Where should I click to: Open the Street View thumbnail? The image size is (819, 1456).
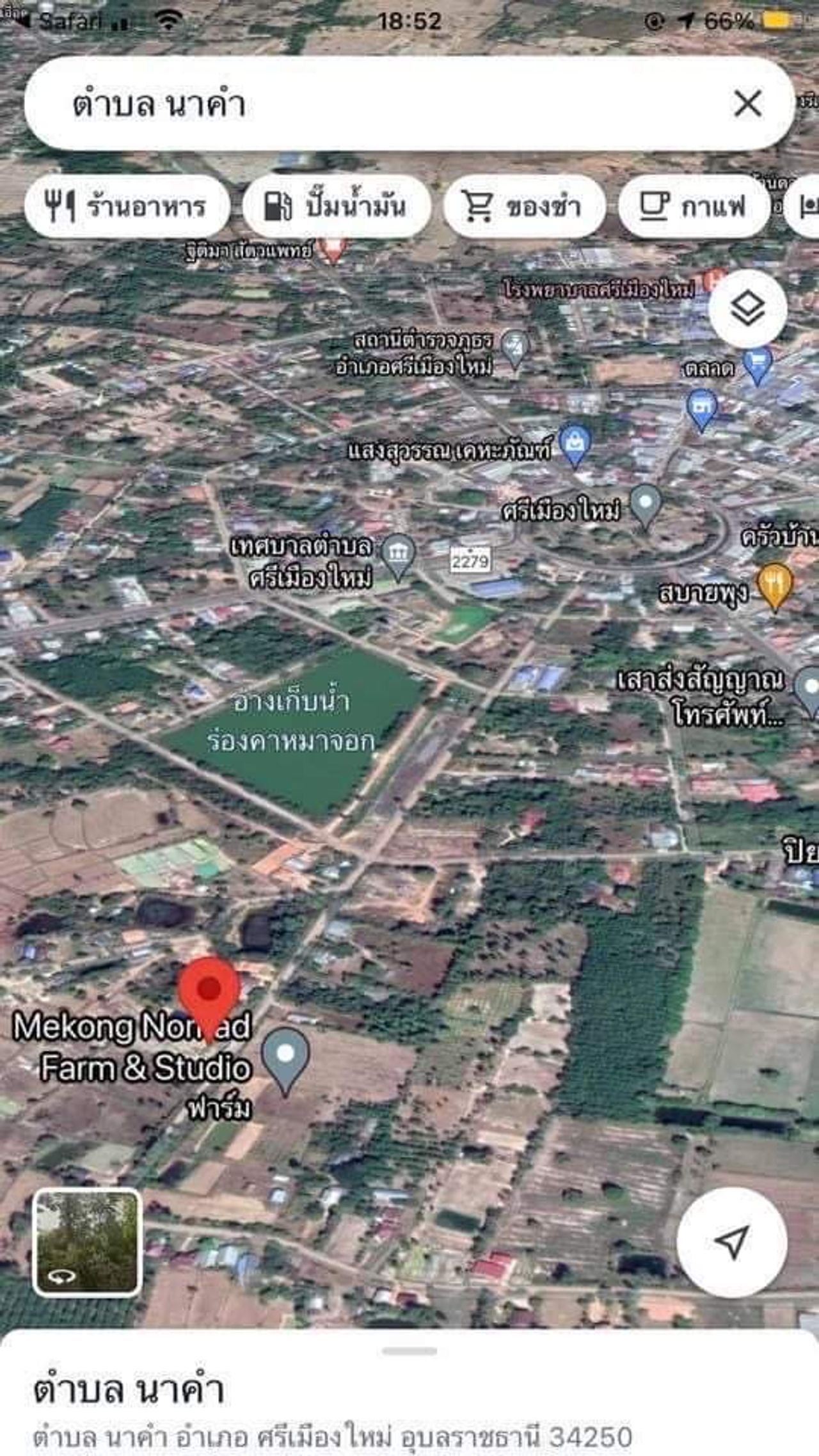[87, 1242]
